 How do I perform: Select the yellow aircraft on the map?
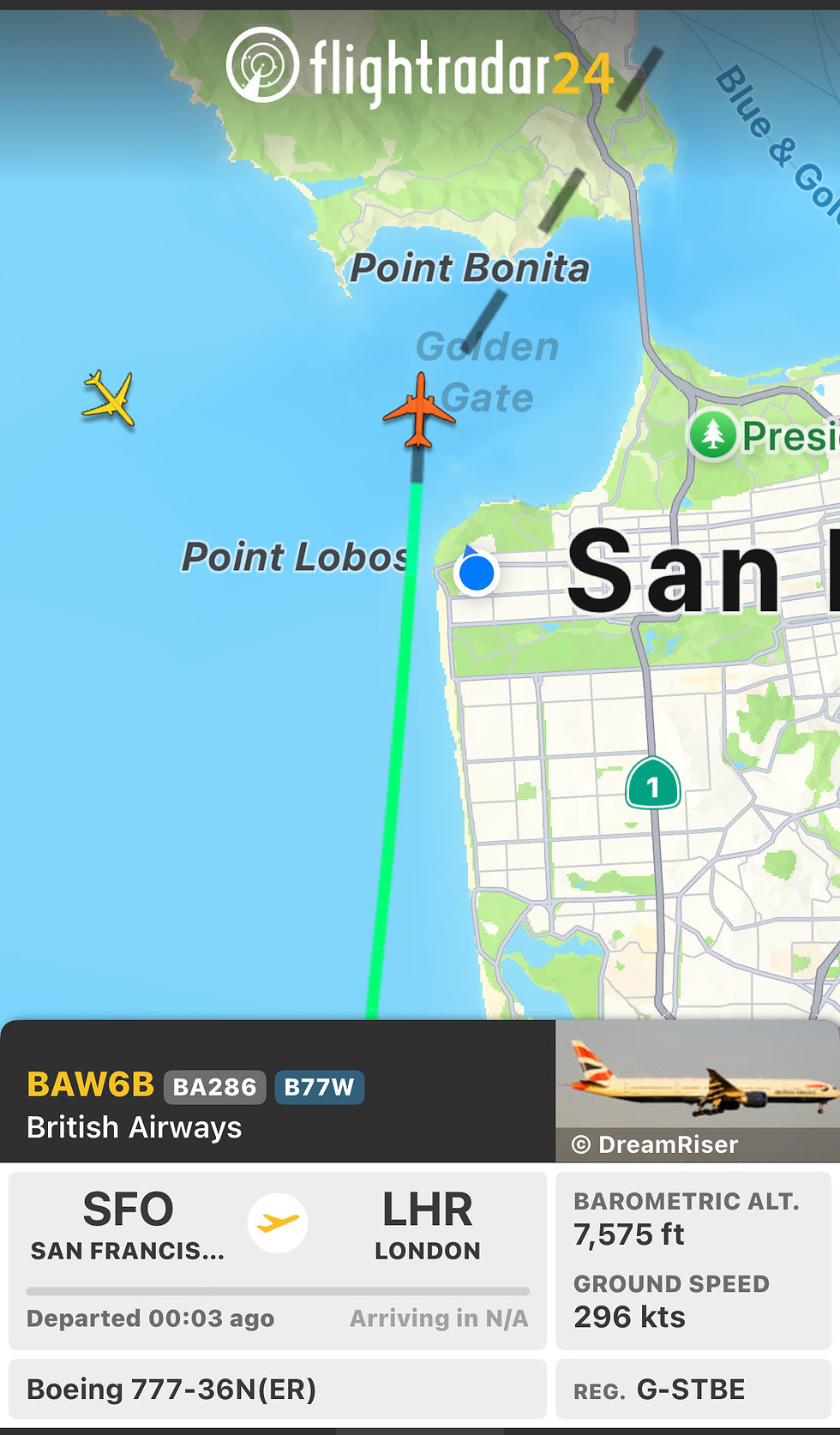tap(109, 399)
